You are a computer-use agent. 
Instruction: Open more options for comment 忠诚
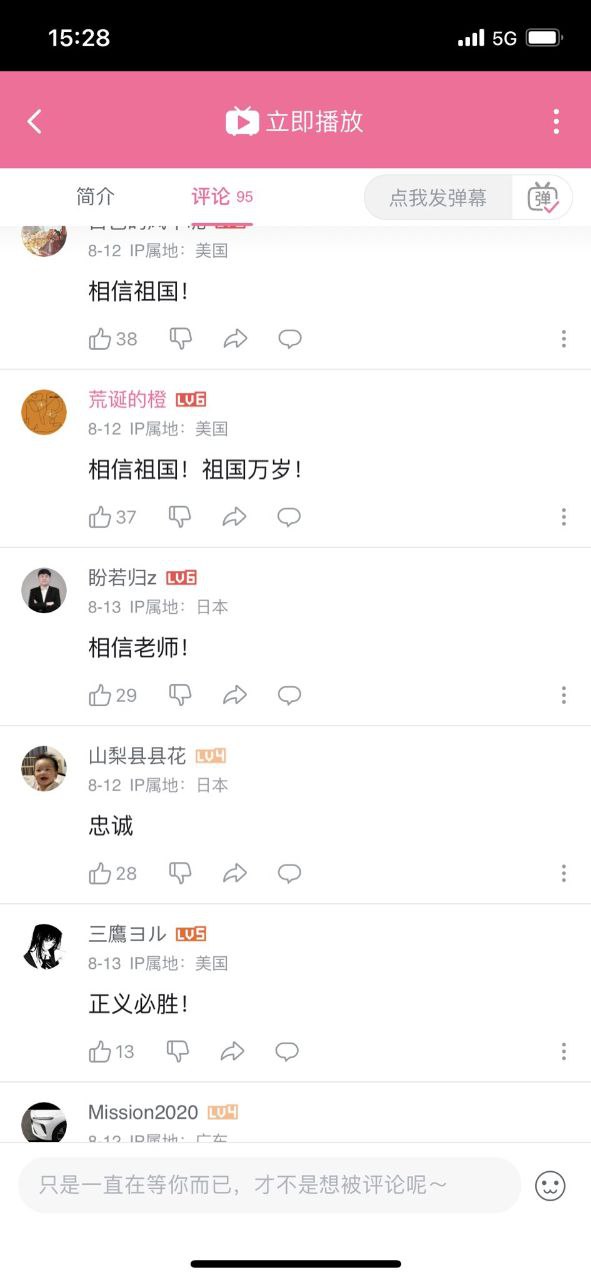click(x=564, y=873)
